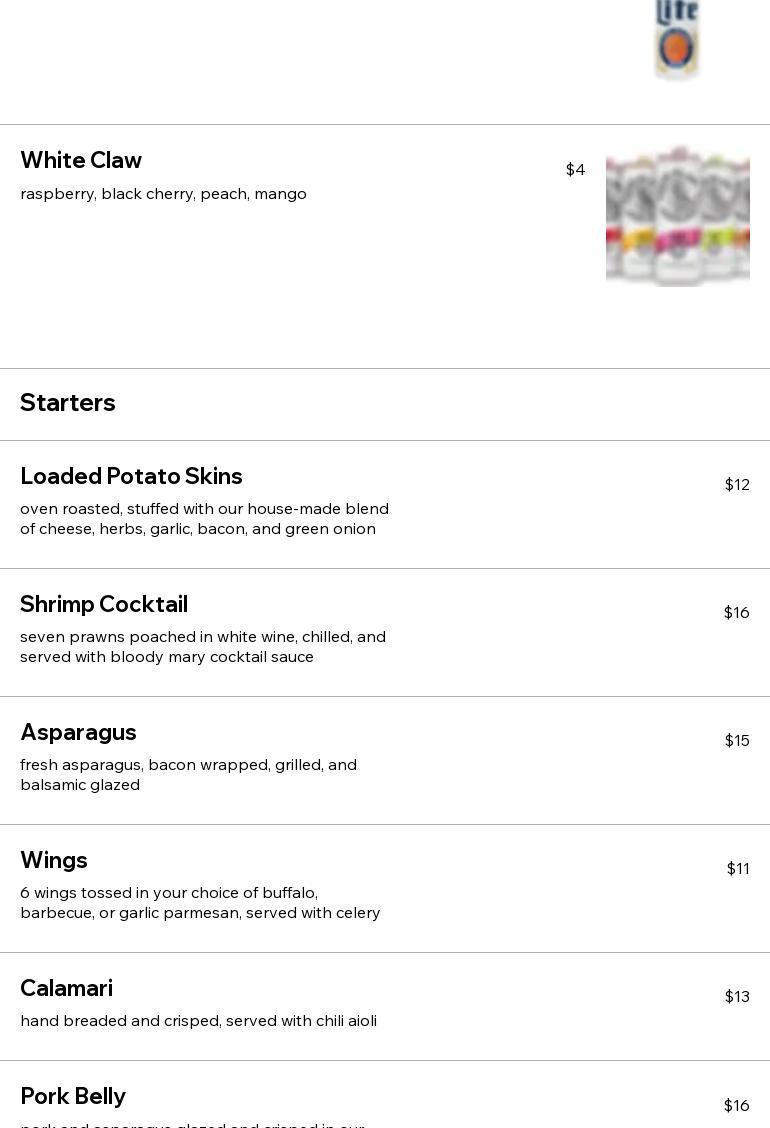Open the White Claw menu item
Viewport: 770px width, 1128px height.
(x=81, y=161)
